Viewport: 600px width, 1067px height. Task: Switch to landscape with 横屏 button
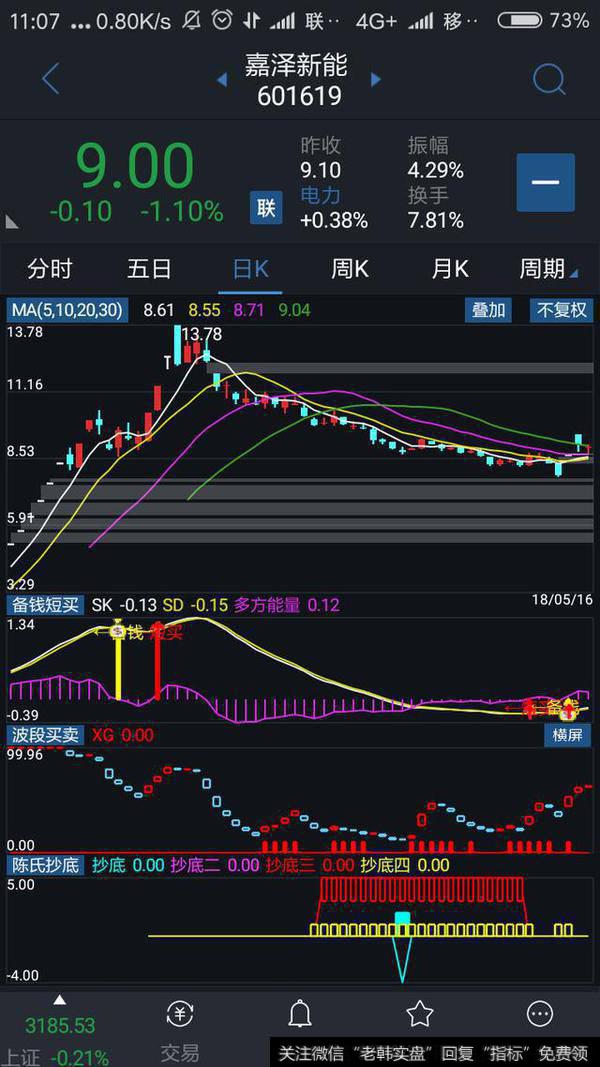[568, 735]
